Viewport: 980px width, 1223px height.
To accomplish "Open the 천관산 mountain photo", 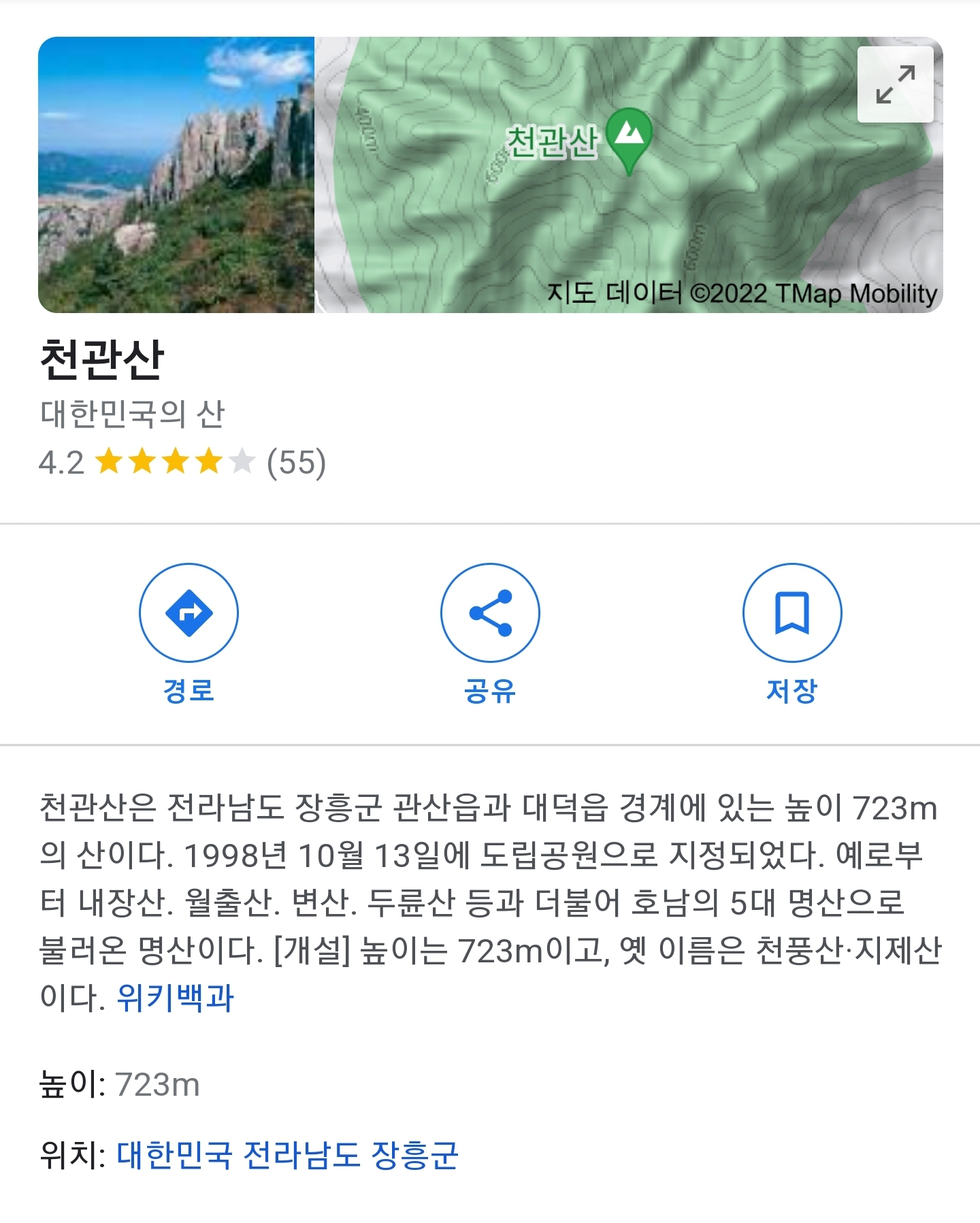I will (x=176, y=175).
